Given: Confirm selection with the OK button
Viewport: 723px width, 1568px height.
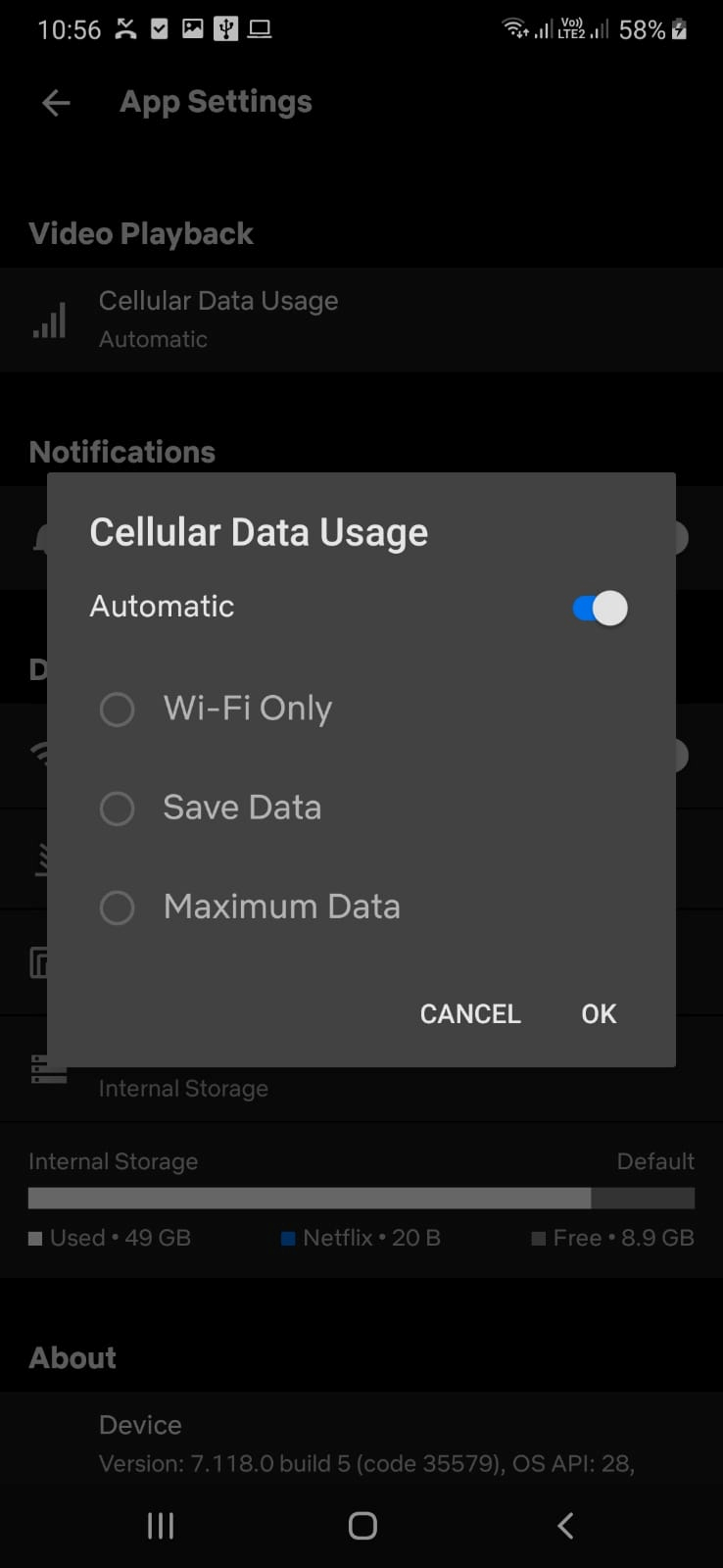Looking at the screenshot, I should tap(597, 1013).
